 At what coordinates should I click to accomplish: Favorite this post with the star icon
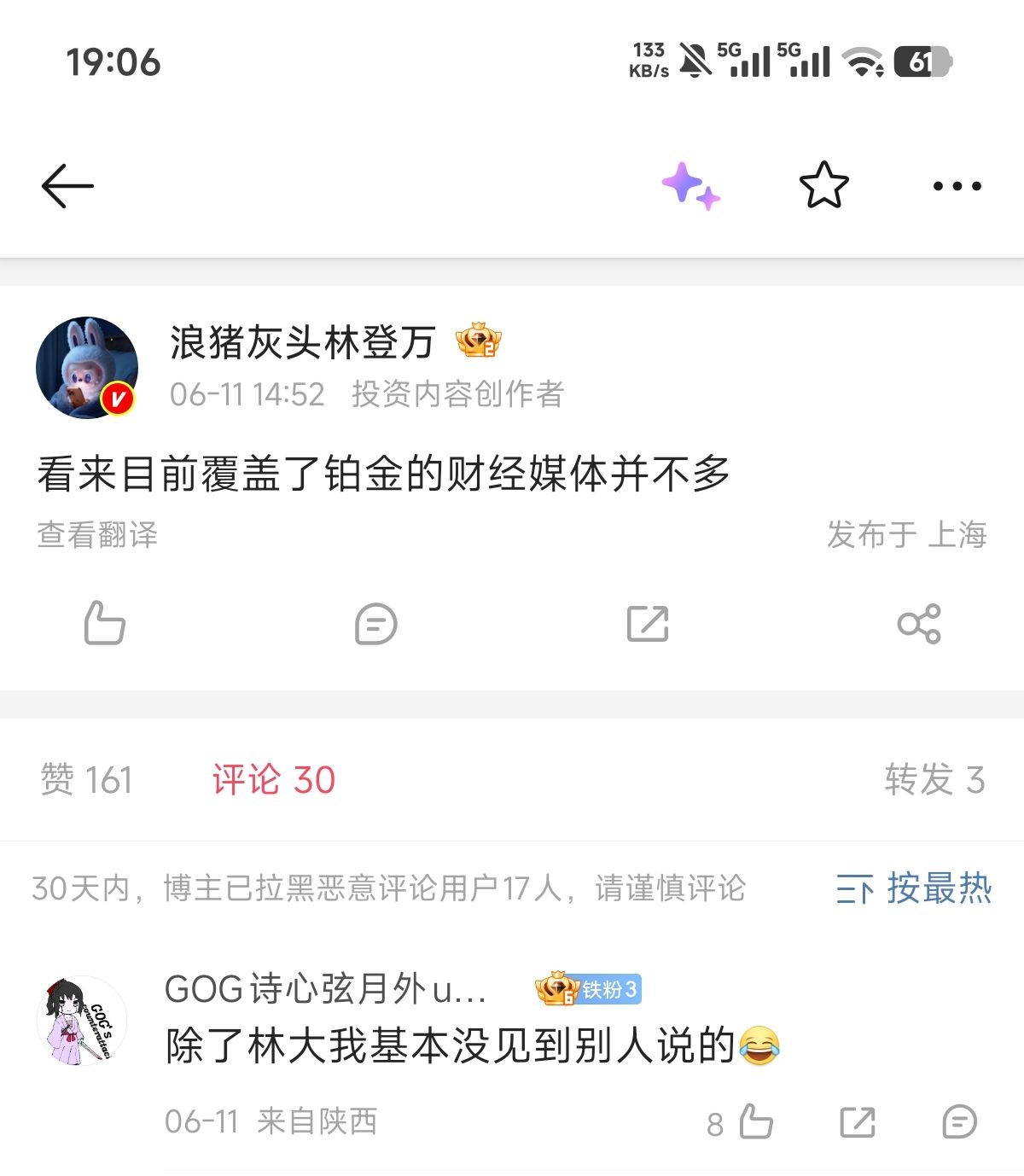point(823,185)
